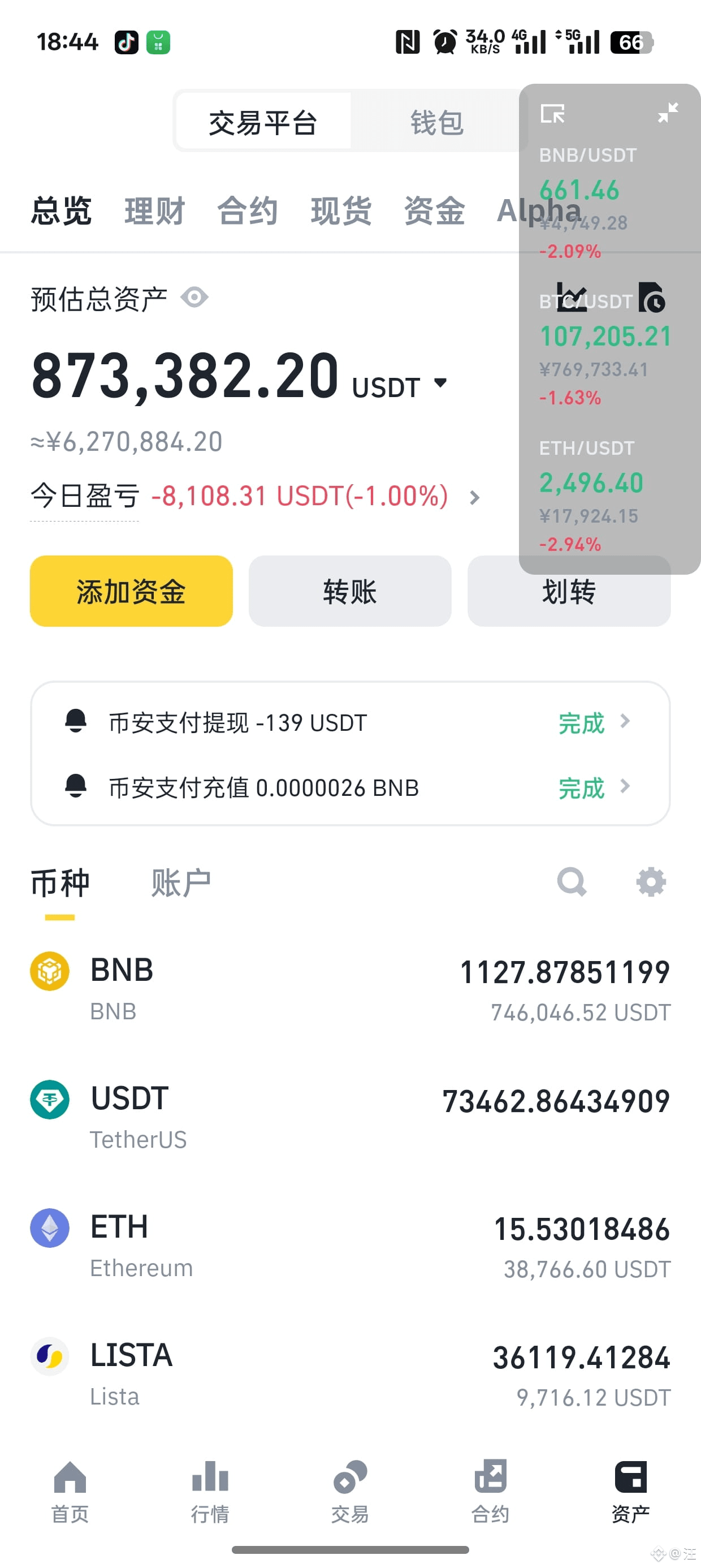This screenshot has width=701, height=1568.
Task: Switch to the 钱包 segment
Action: (436, 122)
